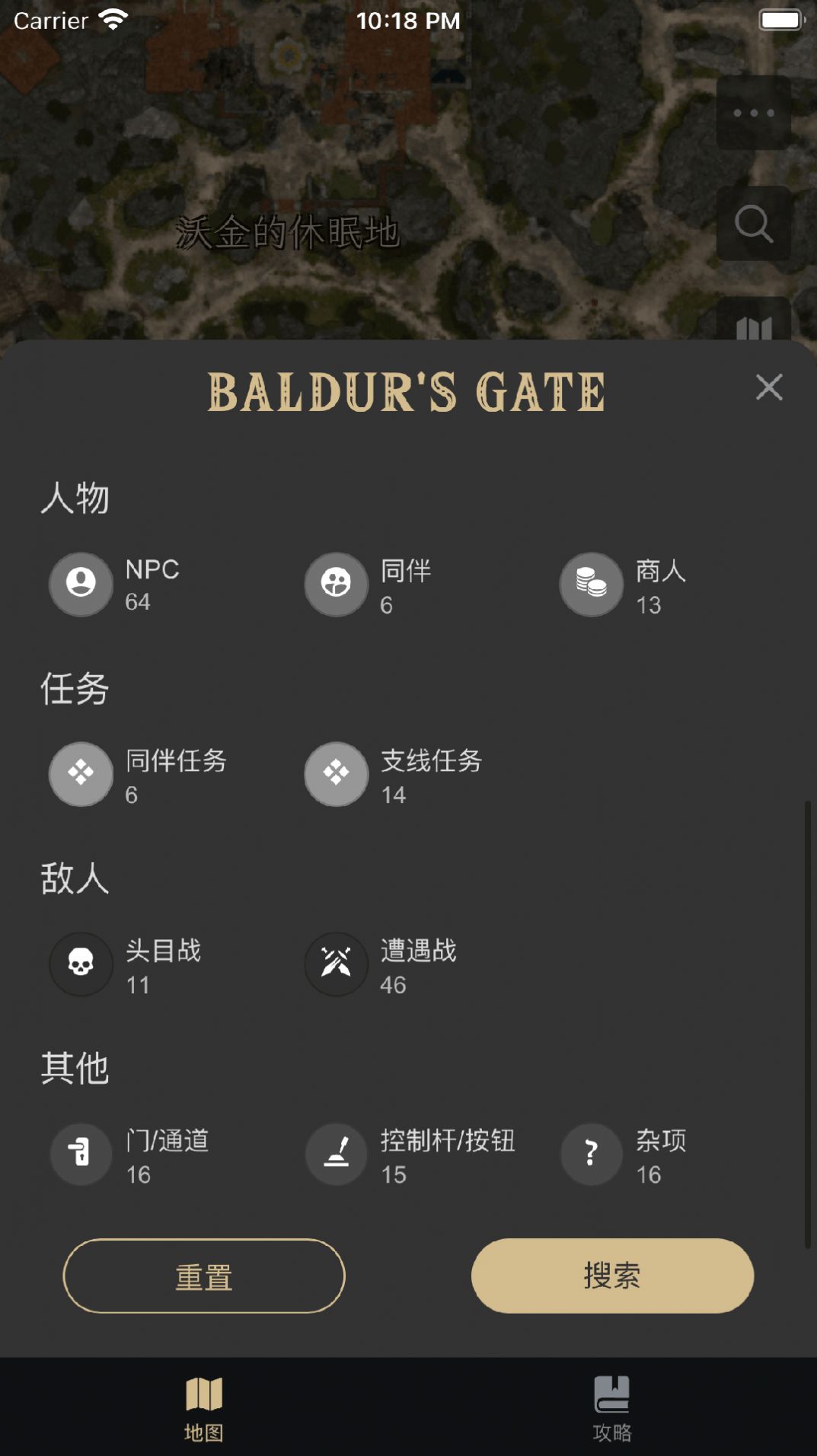Toggle the 门/通道 filter
Screen dimensions: 817x1456
[x=81, y=1154]
